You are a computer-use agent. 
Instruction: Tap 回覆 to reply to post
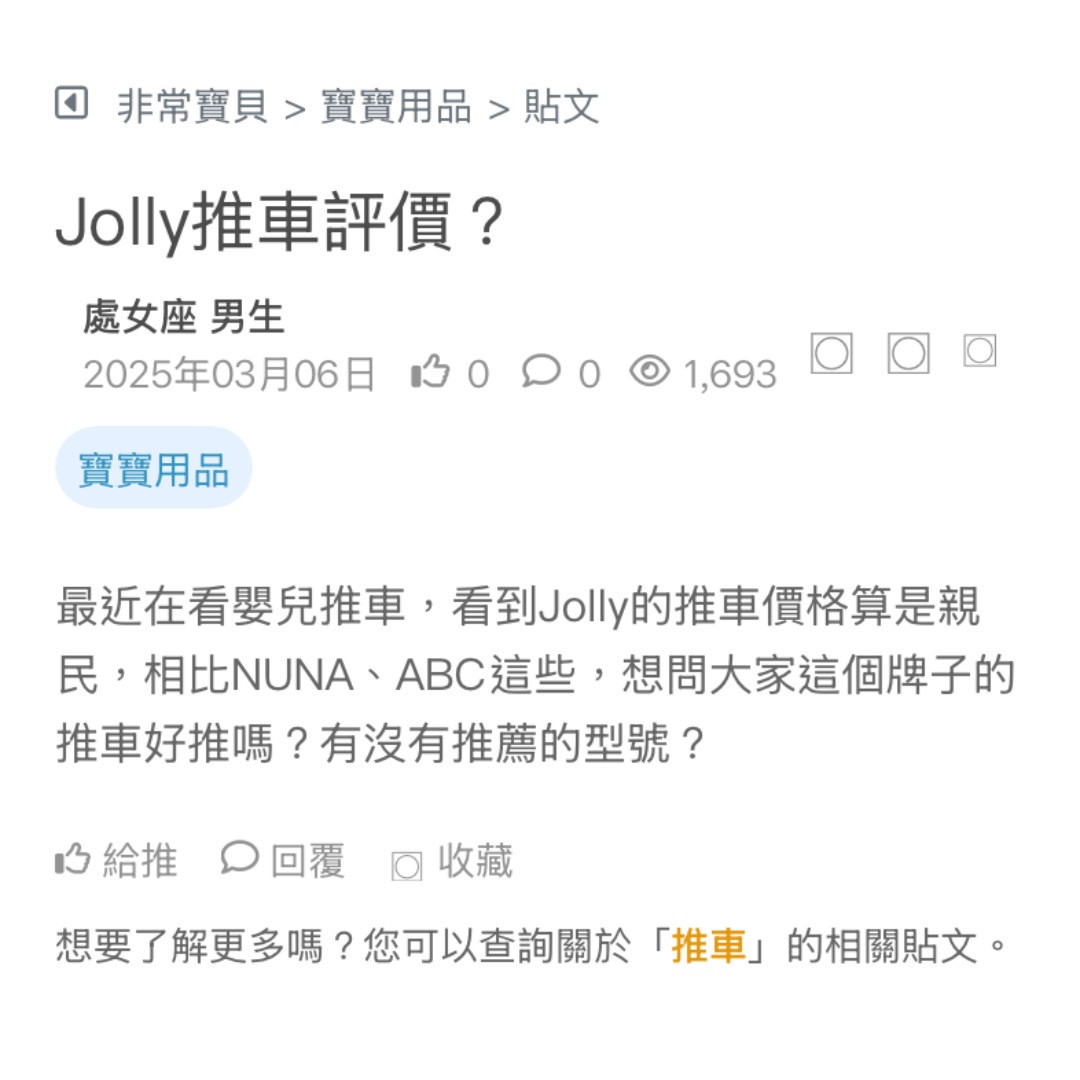[284, 860]
